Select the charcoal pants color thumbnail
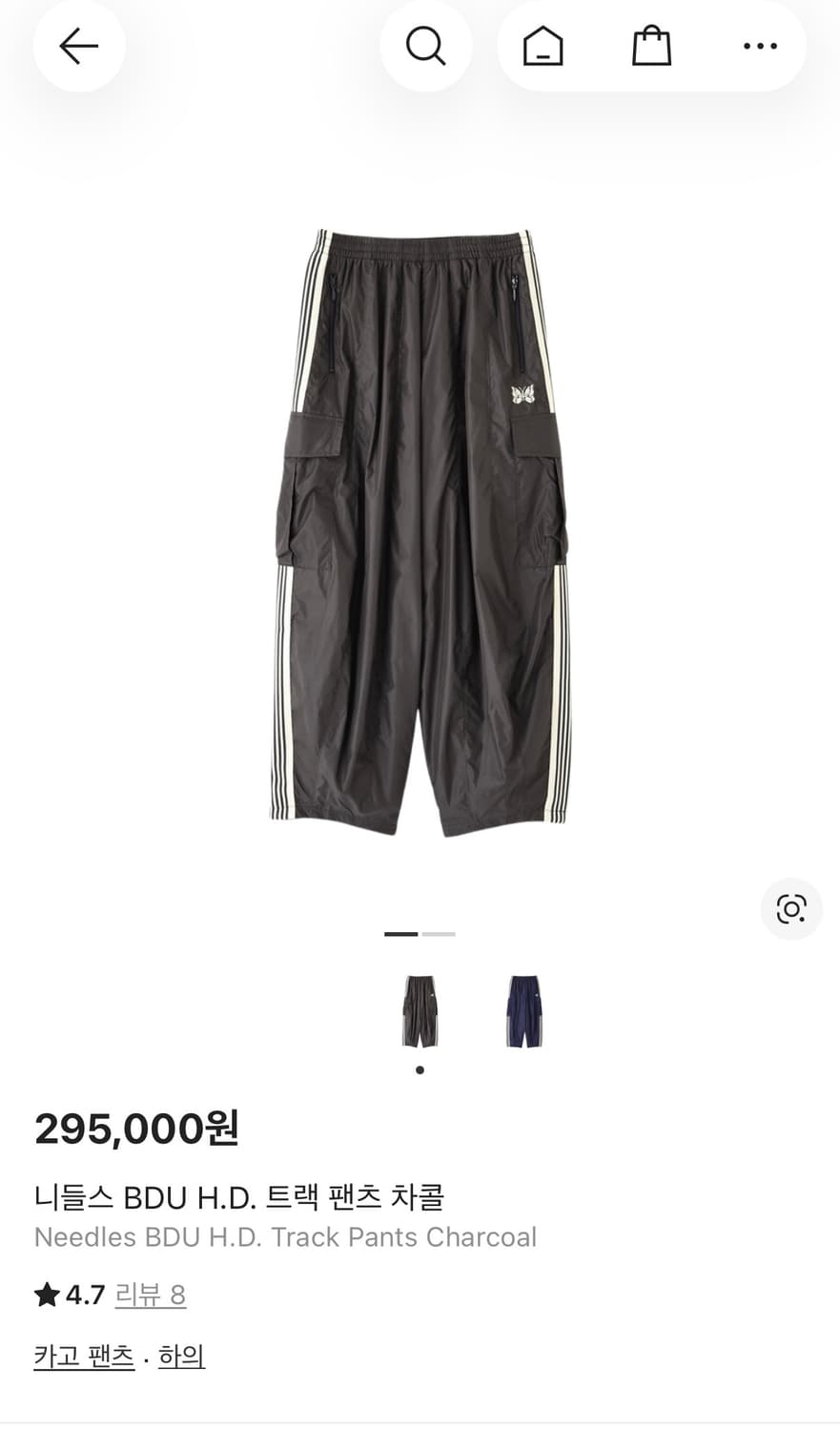Viewport: 840px width, 1431px height. 420,1011
